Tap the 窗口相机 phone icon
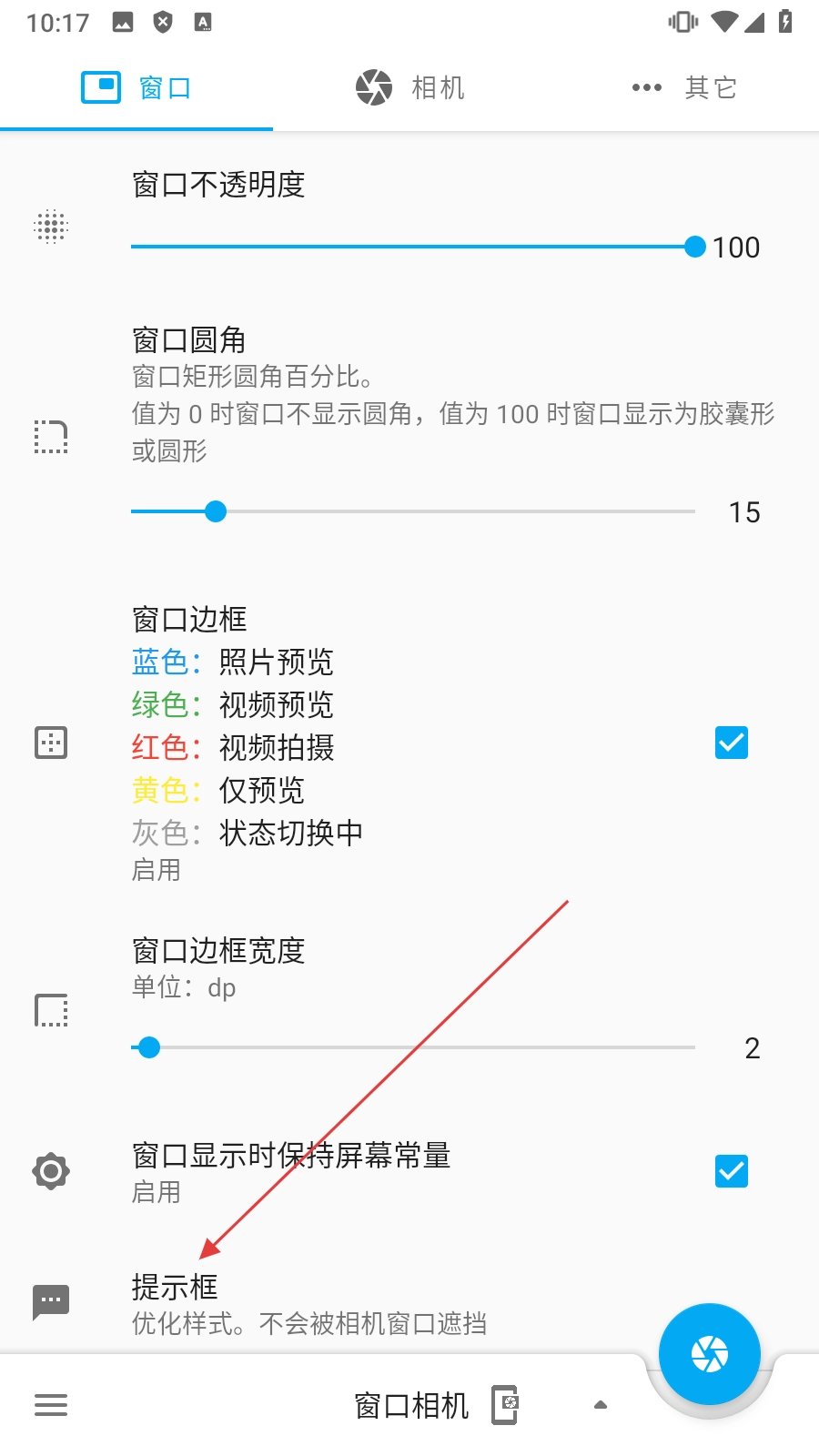 (x=505, y=1405)
